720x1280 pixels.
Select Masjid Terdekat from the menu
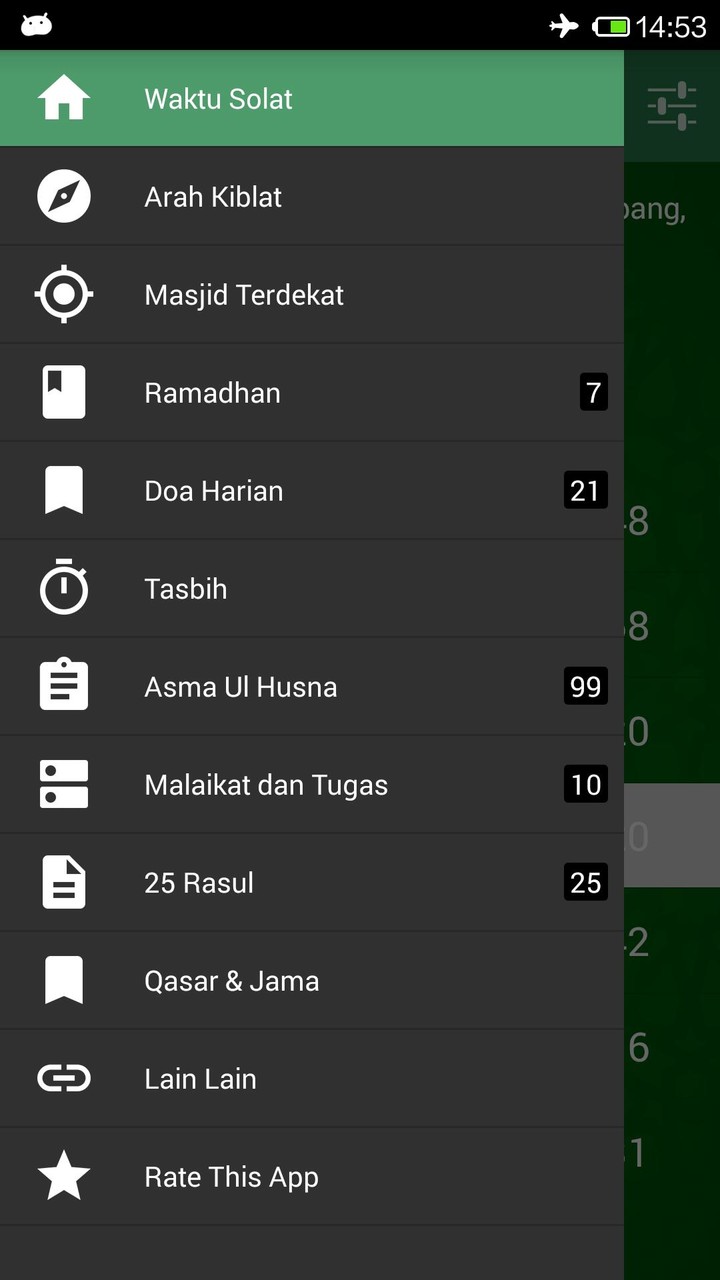(244, 294)
